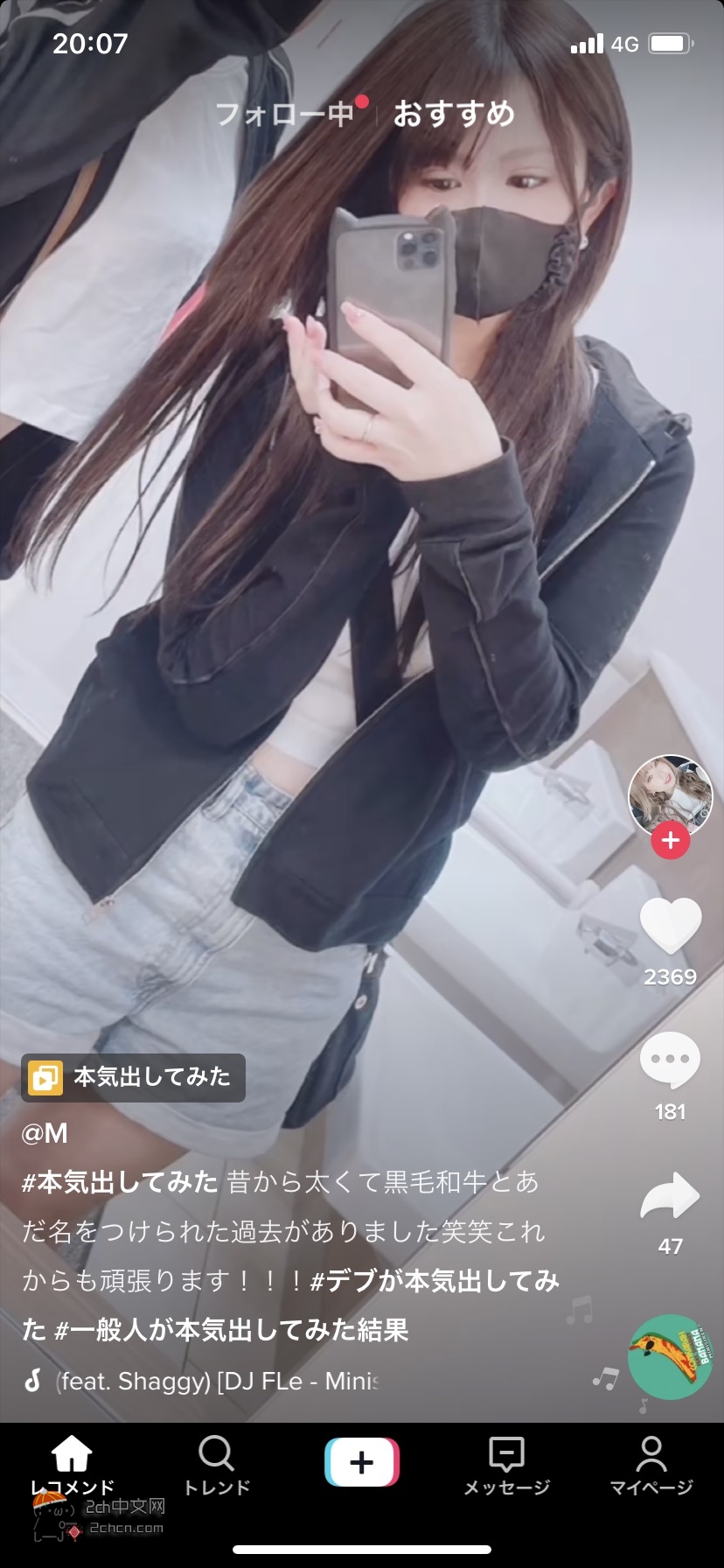Open the メッセージ inbox tab

pyautogui.click(x=506, y=1465)
